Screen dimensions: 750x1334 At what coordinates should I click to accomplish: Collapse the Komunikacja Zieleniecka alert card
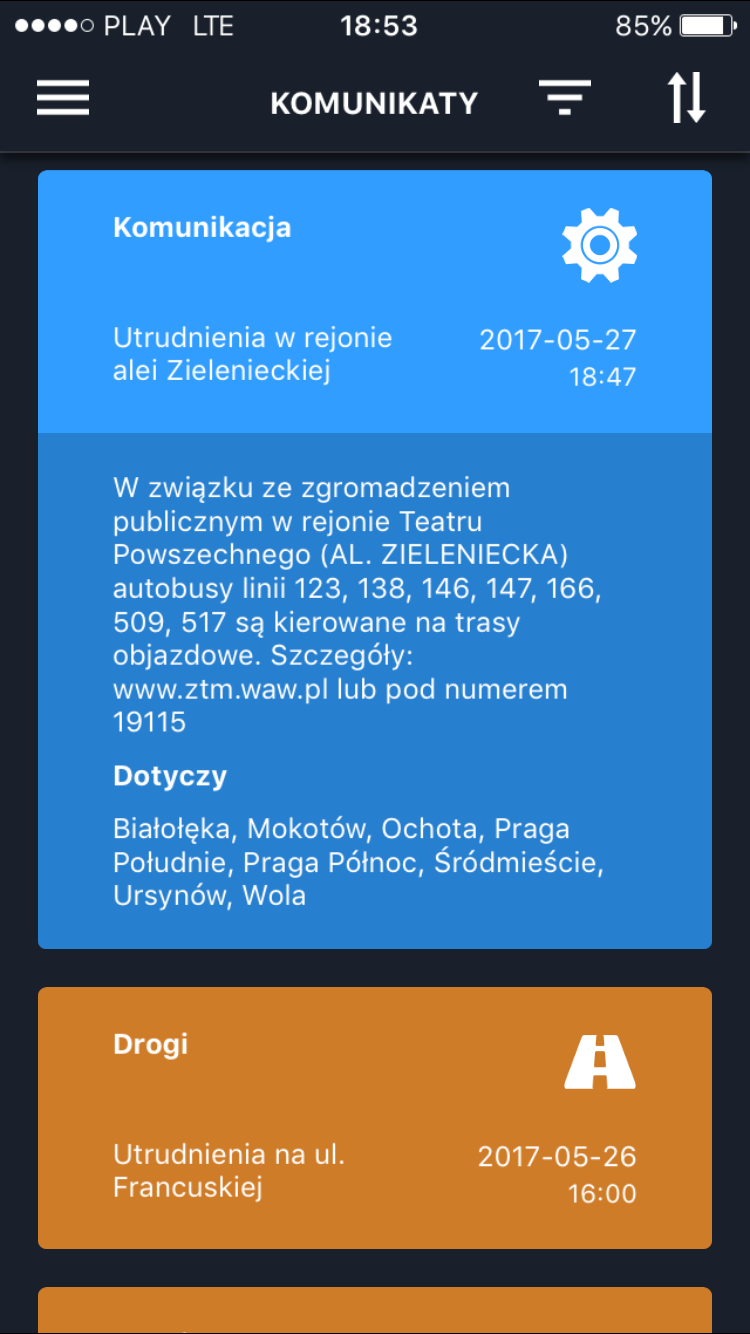(375, 302)
